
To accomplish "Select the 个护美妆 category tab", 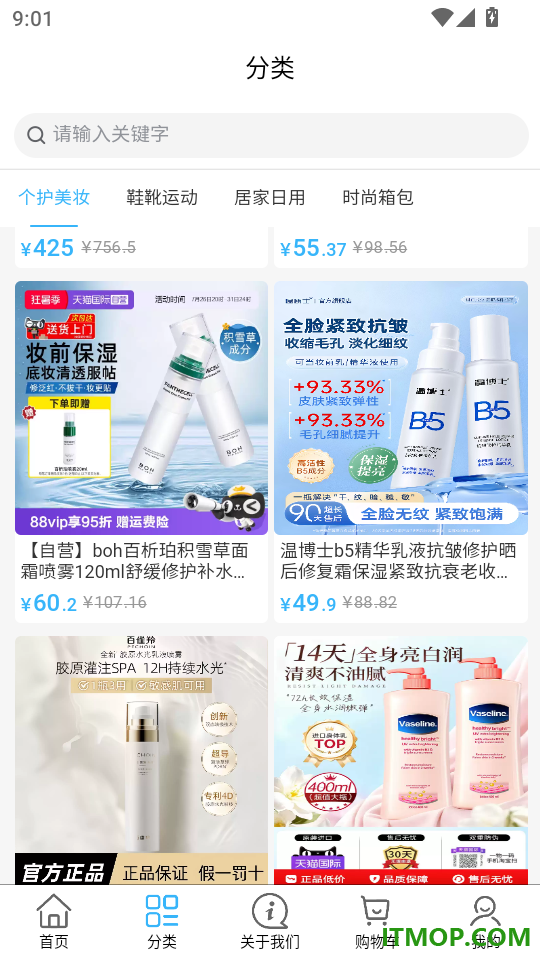I will 54,197.
